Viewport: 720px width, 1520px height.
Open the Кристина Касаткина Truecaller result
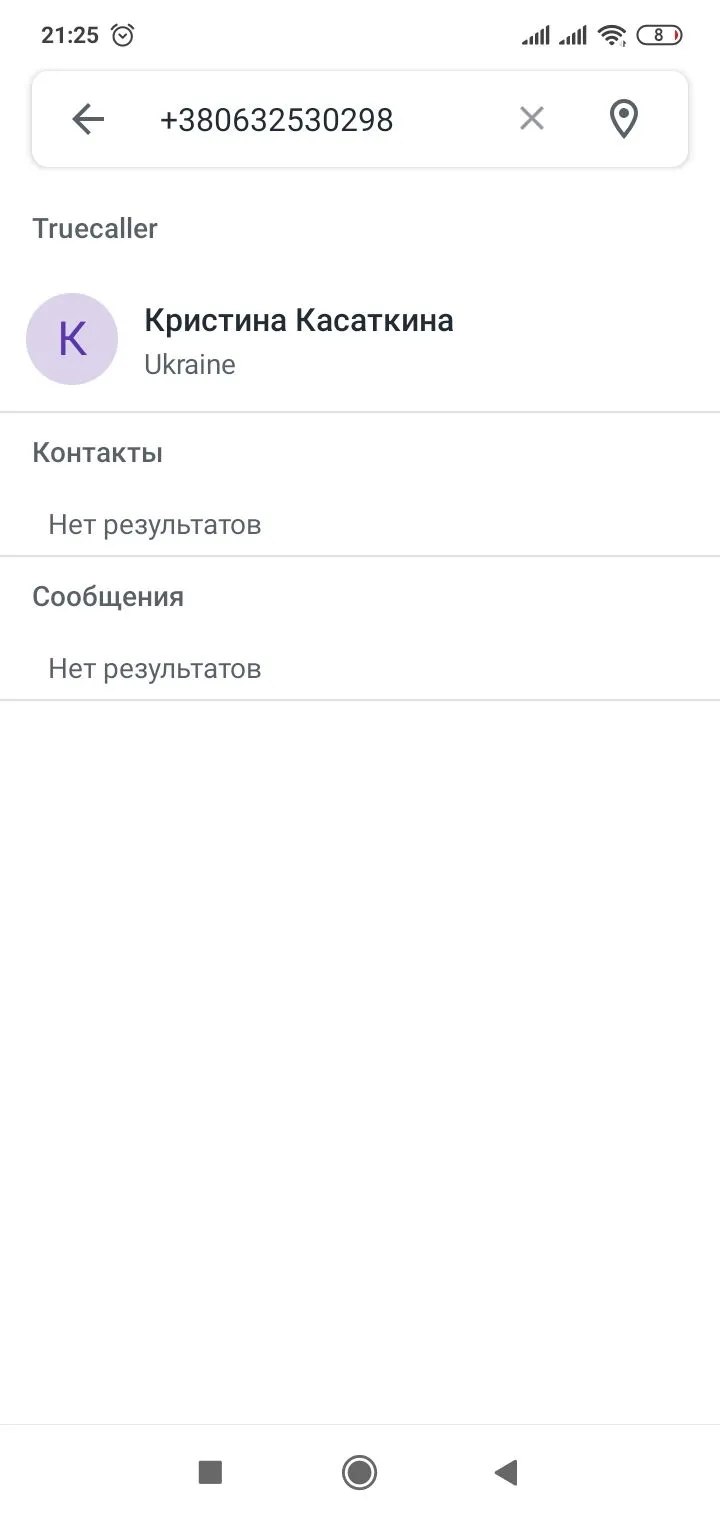(298, 340)
